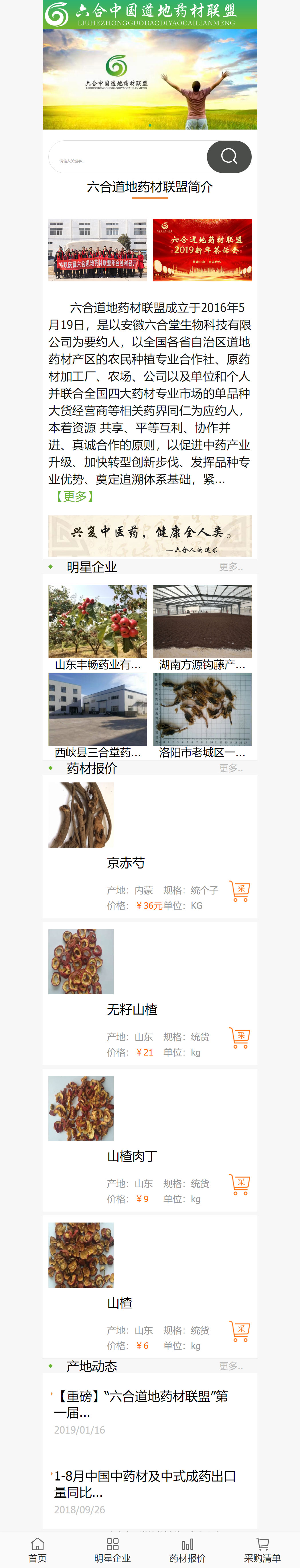Open the 采购清单 tab
The height and width of the screenshot is (1568, 300).
coord(262,1550)
